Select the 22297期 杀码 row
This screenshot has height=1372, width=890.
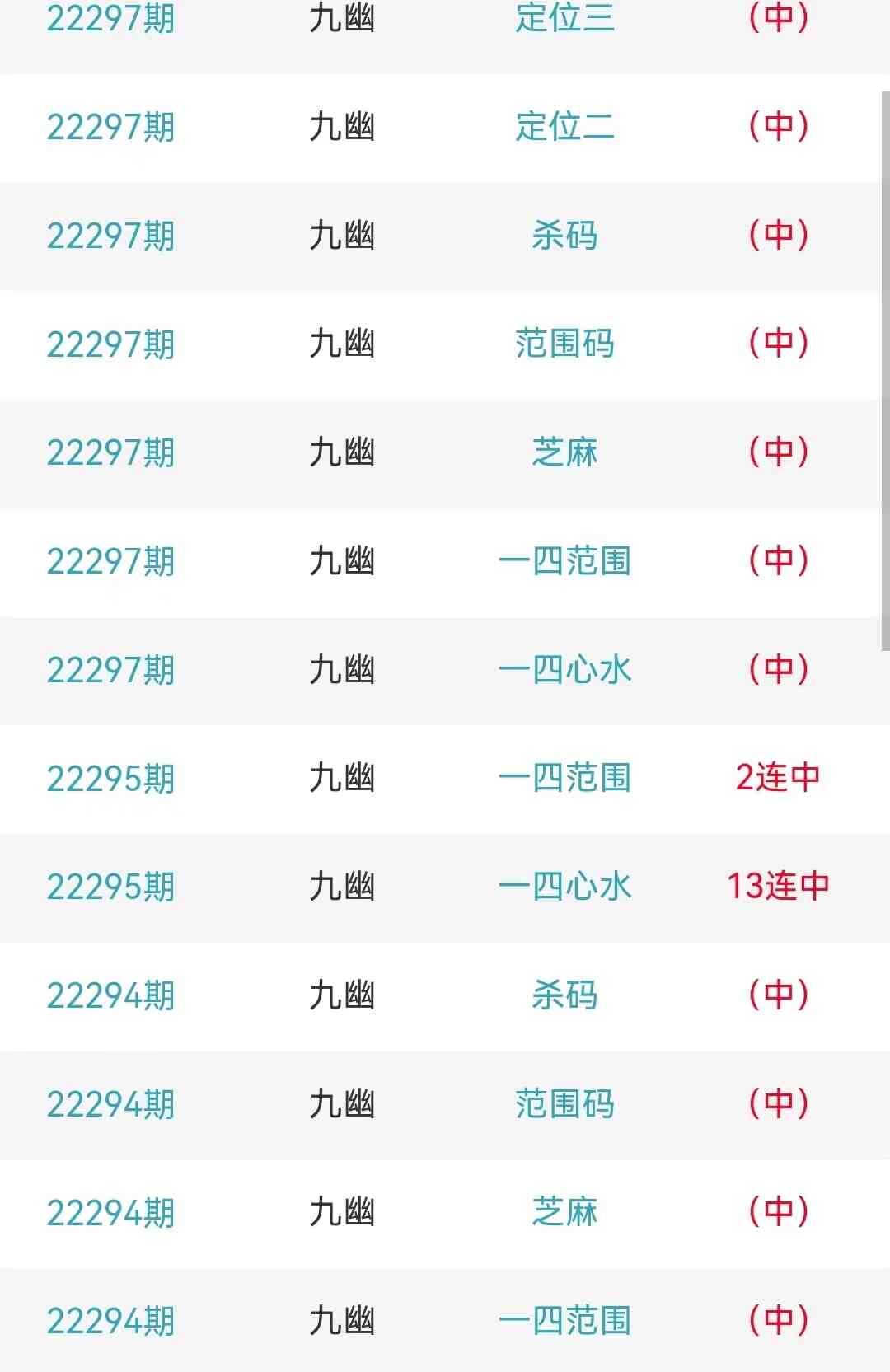tap(564, 236)
